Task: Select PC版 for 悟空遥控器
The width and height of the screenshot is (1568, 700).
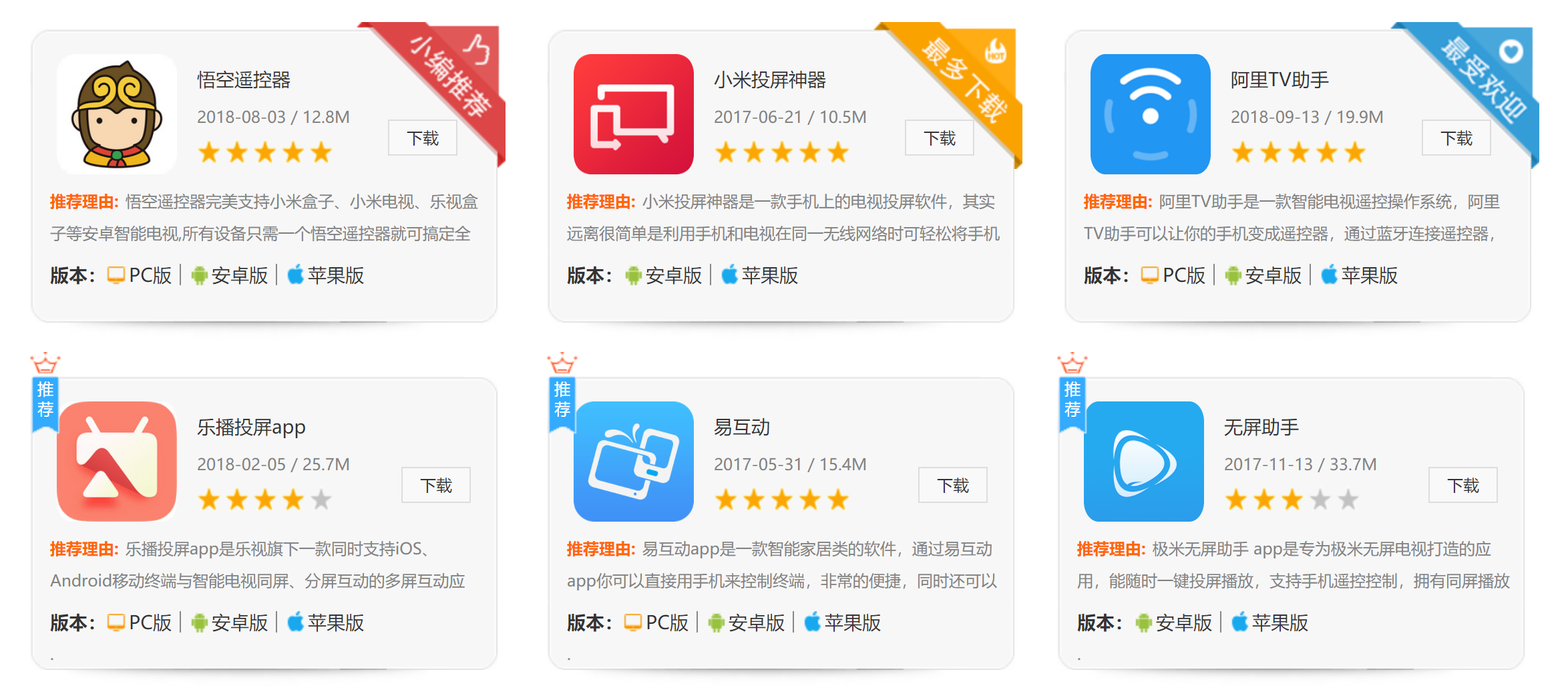Action: pos(140,275)
